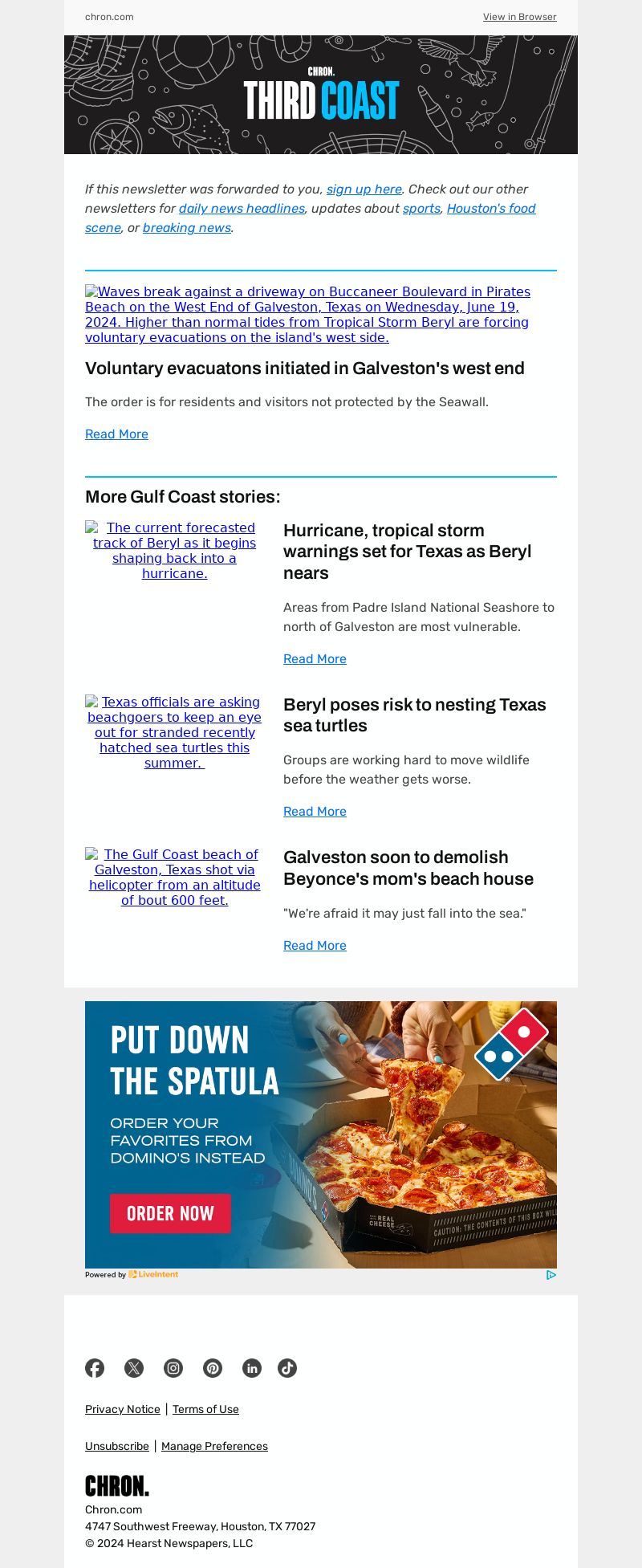Screen dimensions: 642x1568
Task: Open View in Browser link
Action: [x=519, y=17]
